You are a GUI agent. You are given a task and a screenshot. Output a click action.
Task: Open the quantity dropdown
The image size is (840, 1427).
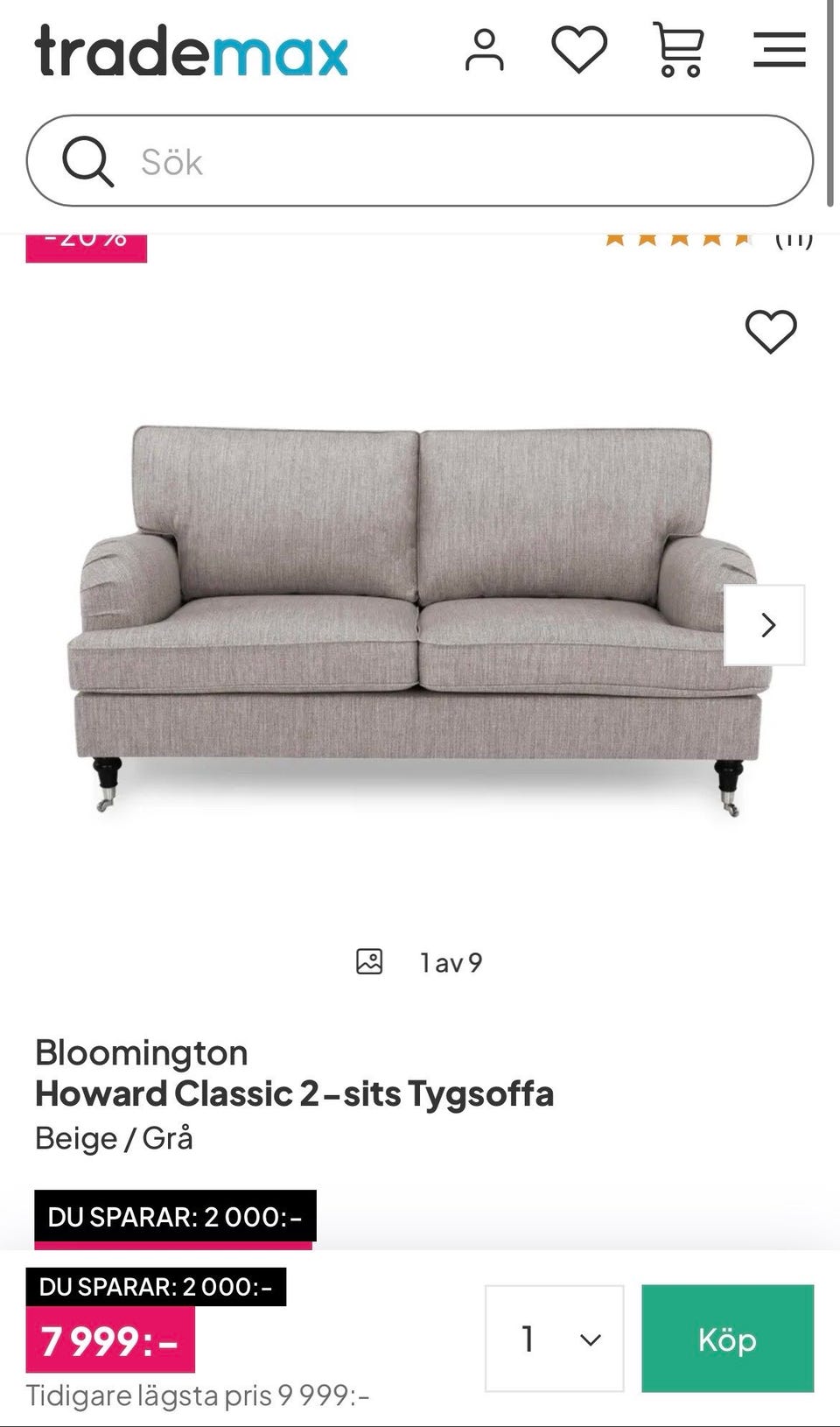554,1339
